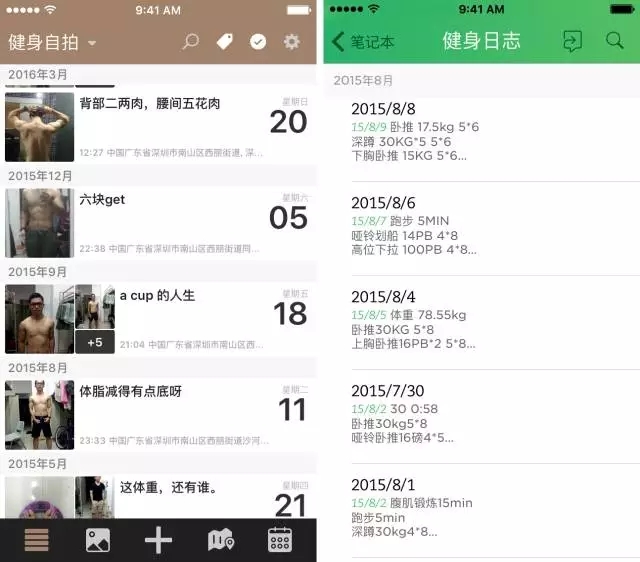Tap the share icon in 健身日志
640x562 pixels.
[572, 41]
